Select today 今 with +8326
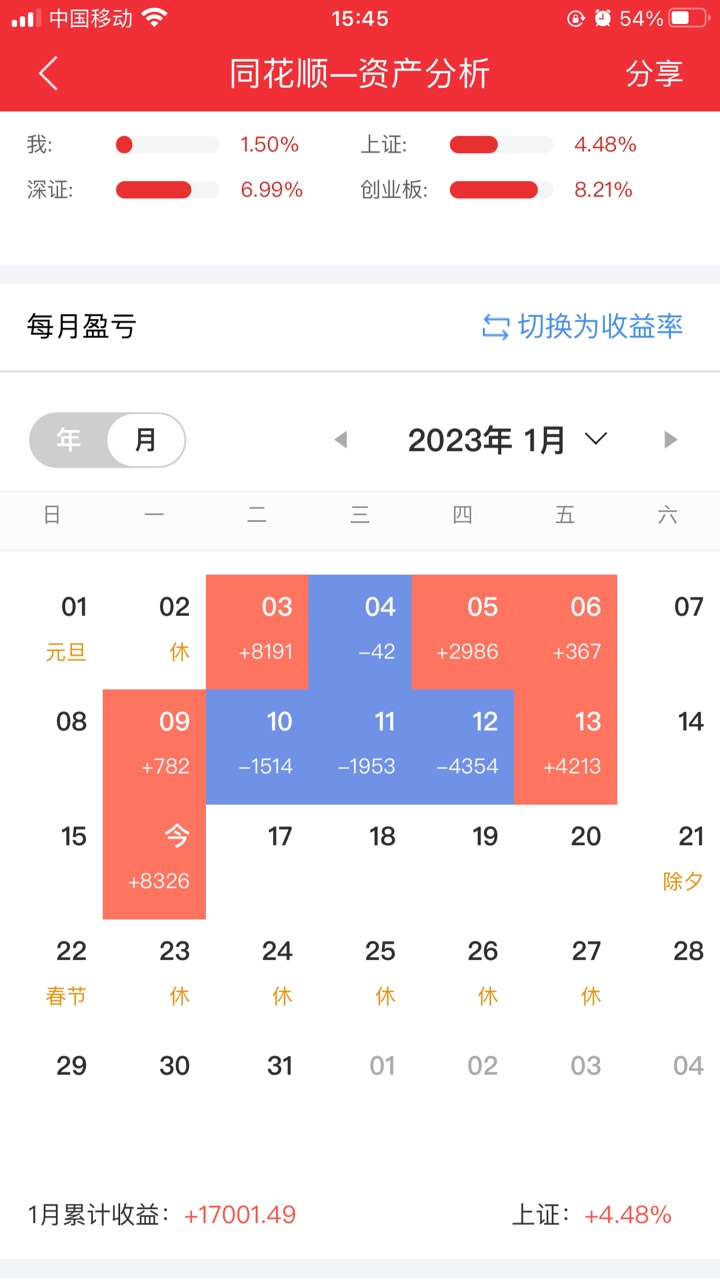720x1280 pixels. (x=154, y=861)
